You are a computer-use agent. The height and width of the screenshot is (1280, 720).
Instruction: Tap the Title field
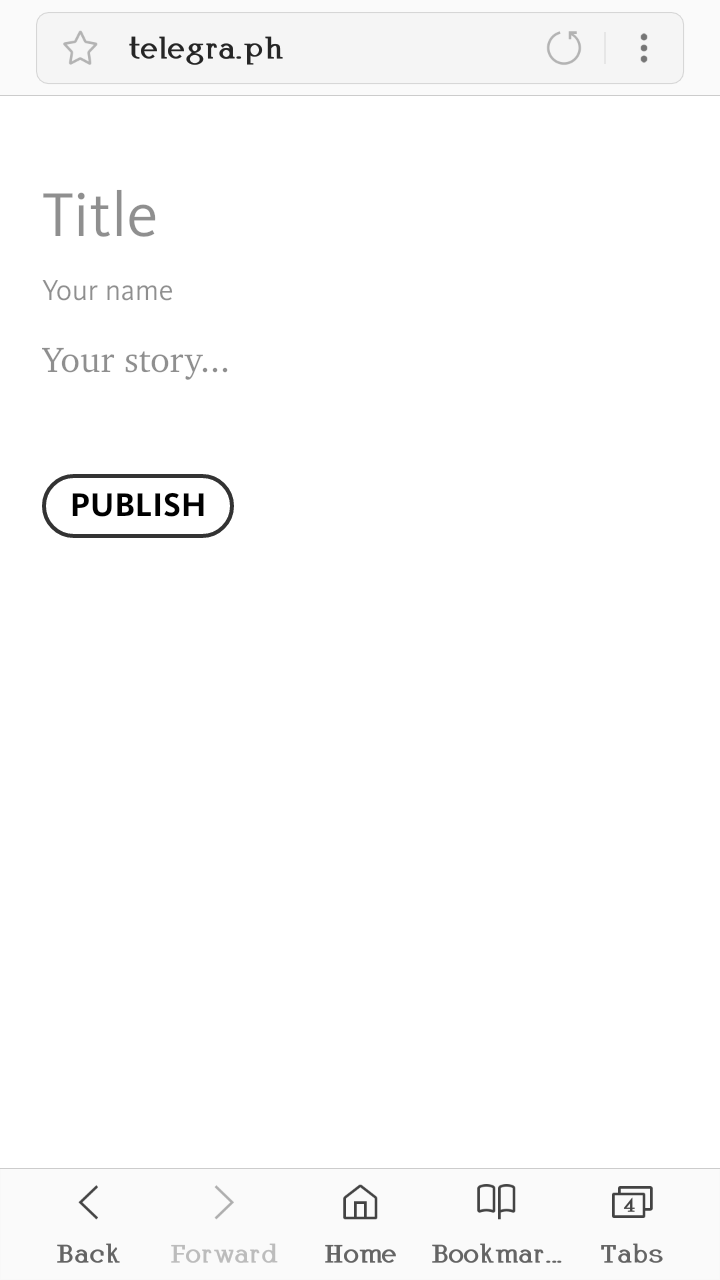pos(360,215)
